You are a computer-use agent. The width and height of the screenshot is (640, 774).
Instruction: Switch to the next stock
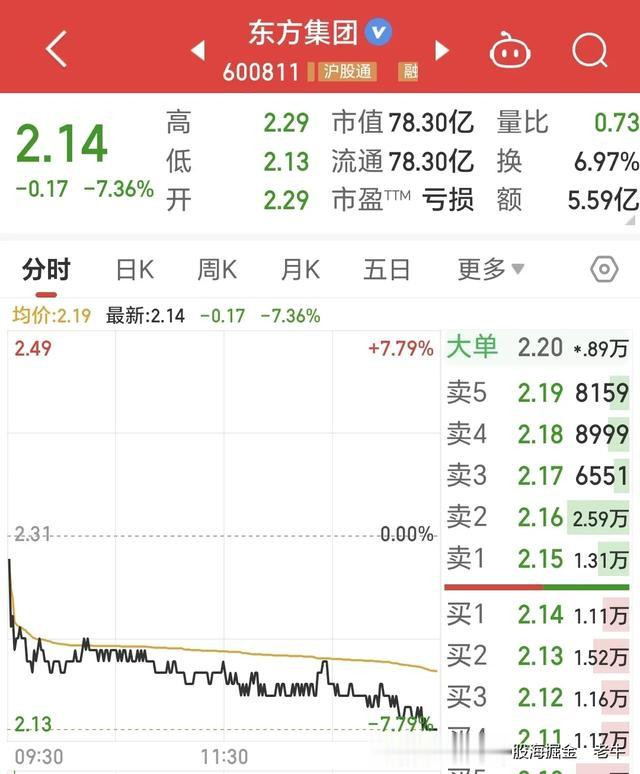point(441,50)
